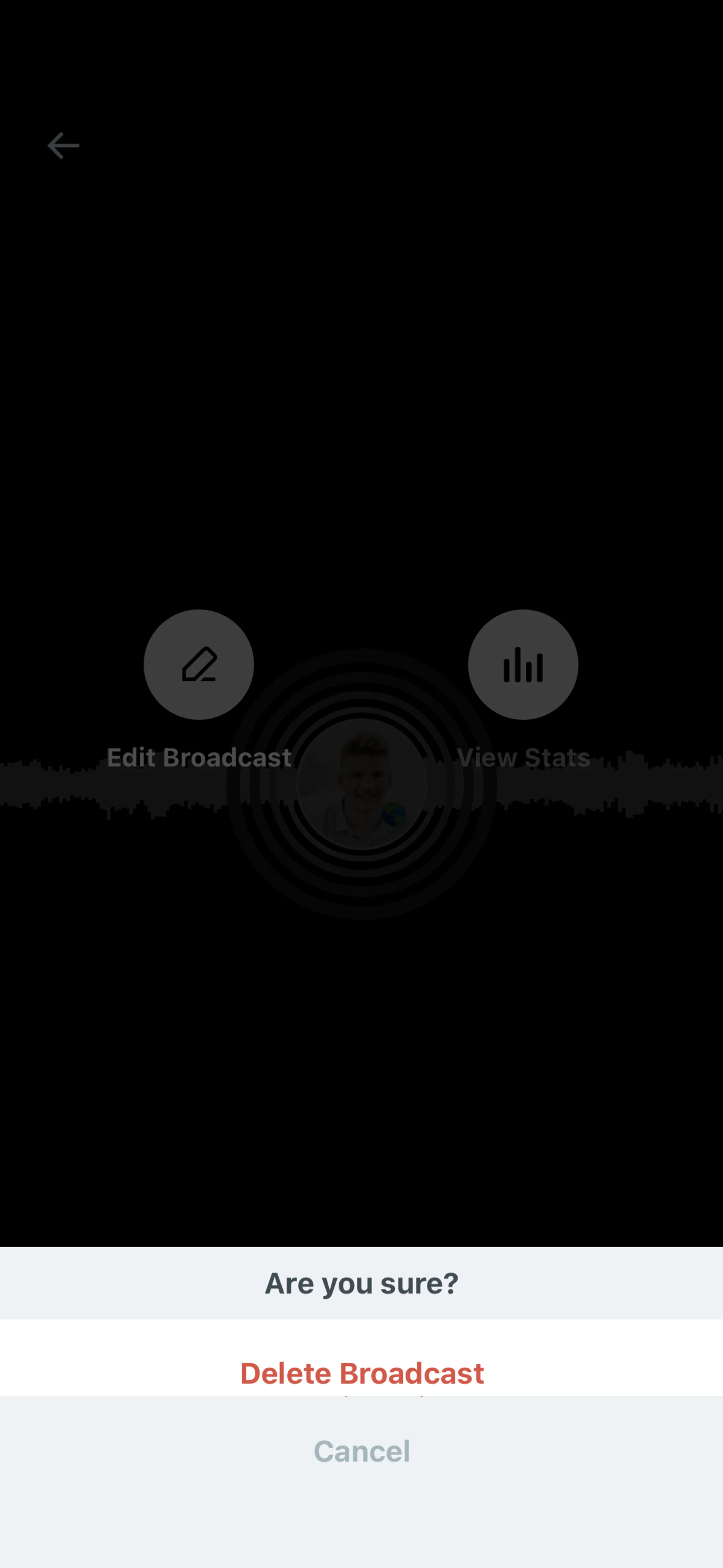Go back with the arrow icon

63,145
